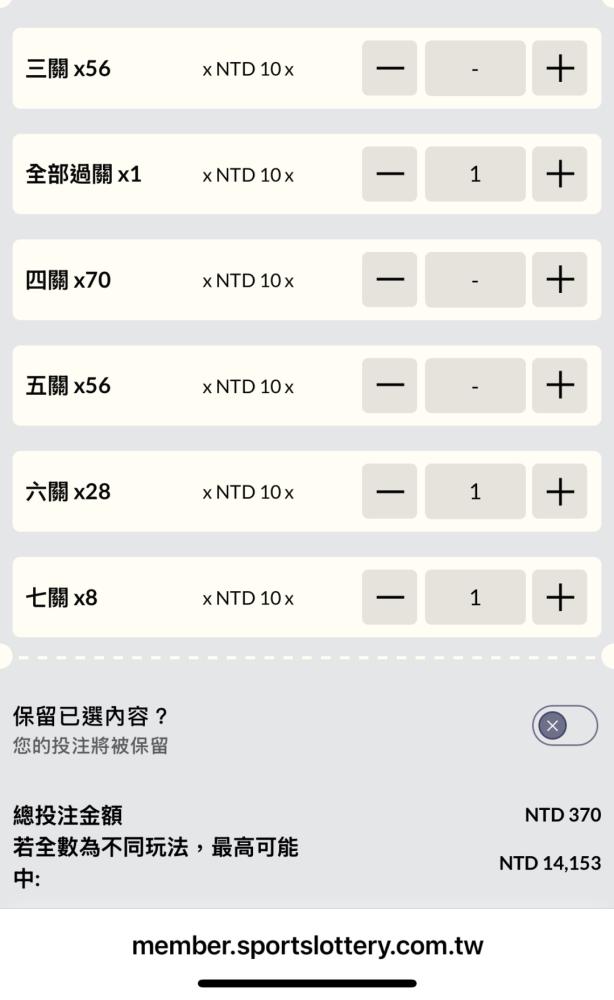Decrease the 六關 x28 bet multiplier
This screenshot has width=614, height=1000.
390,492
